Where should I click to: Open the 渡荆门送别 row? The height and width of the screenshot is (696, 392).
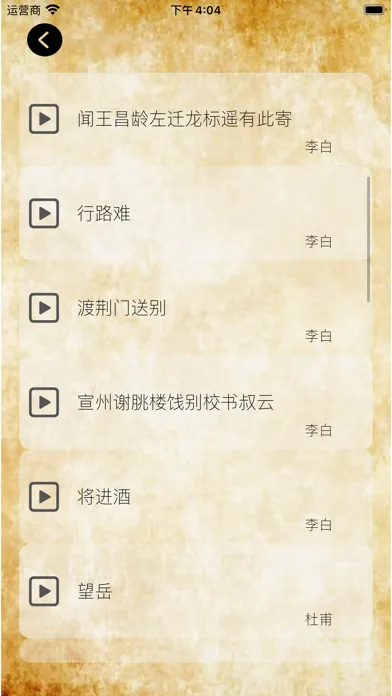pyautogui.click(x=196, y=308)
